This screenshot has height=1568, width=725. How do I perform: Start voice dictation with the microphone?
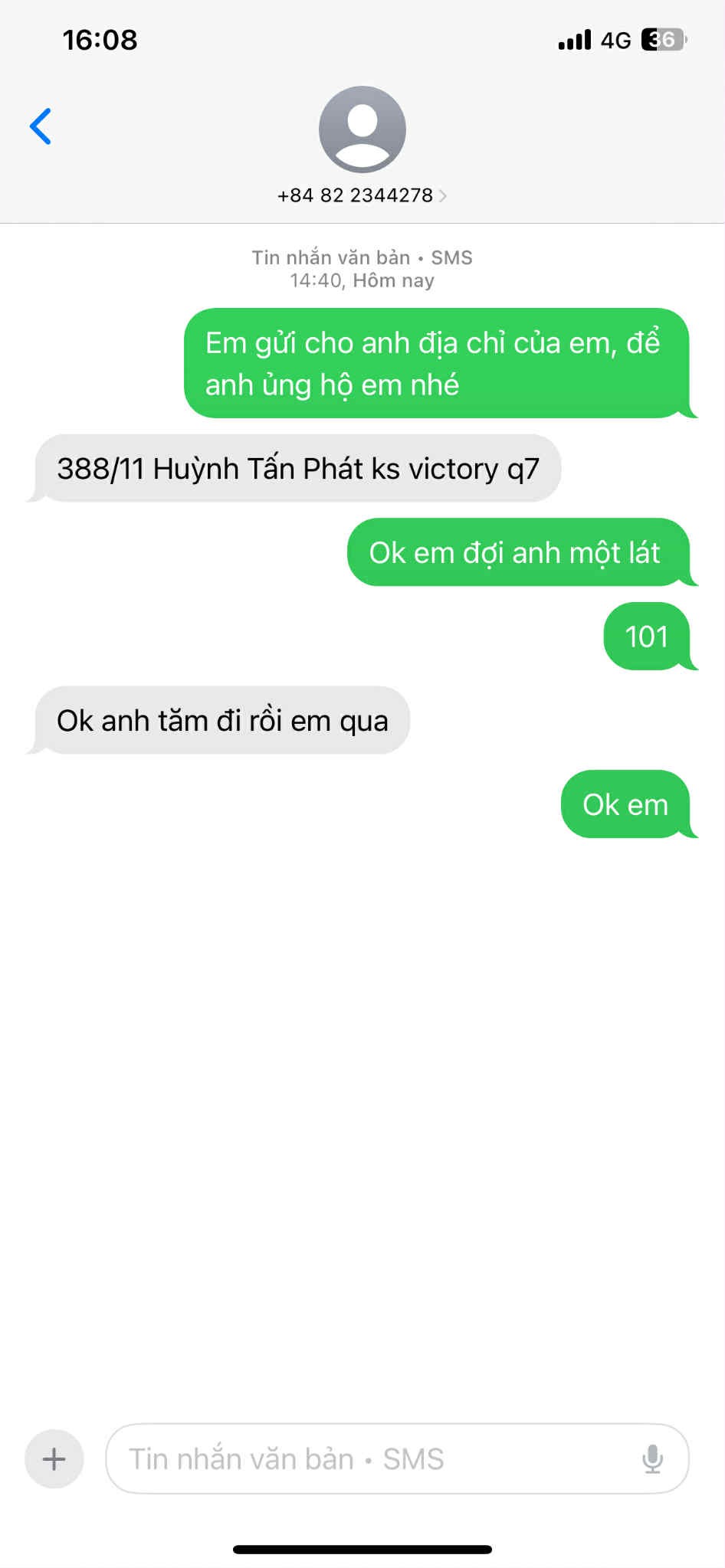652,1458
